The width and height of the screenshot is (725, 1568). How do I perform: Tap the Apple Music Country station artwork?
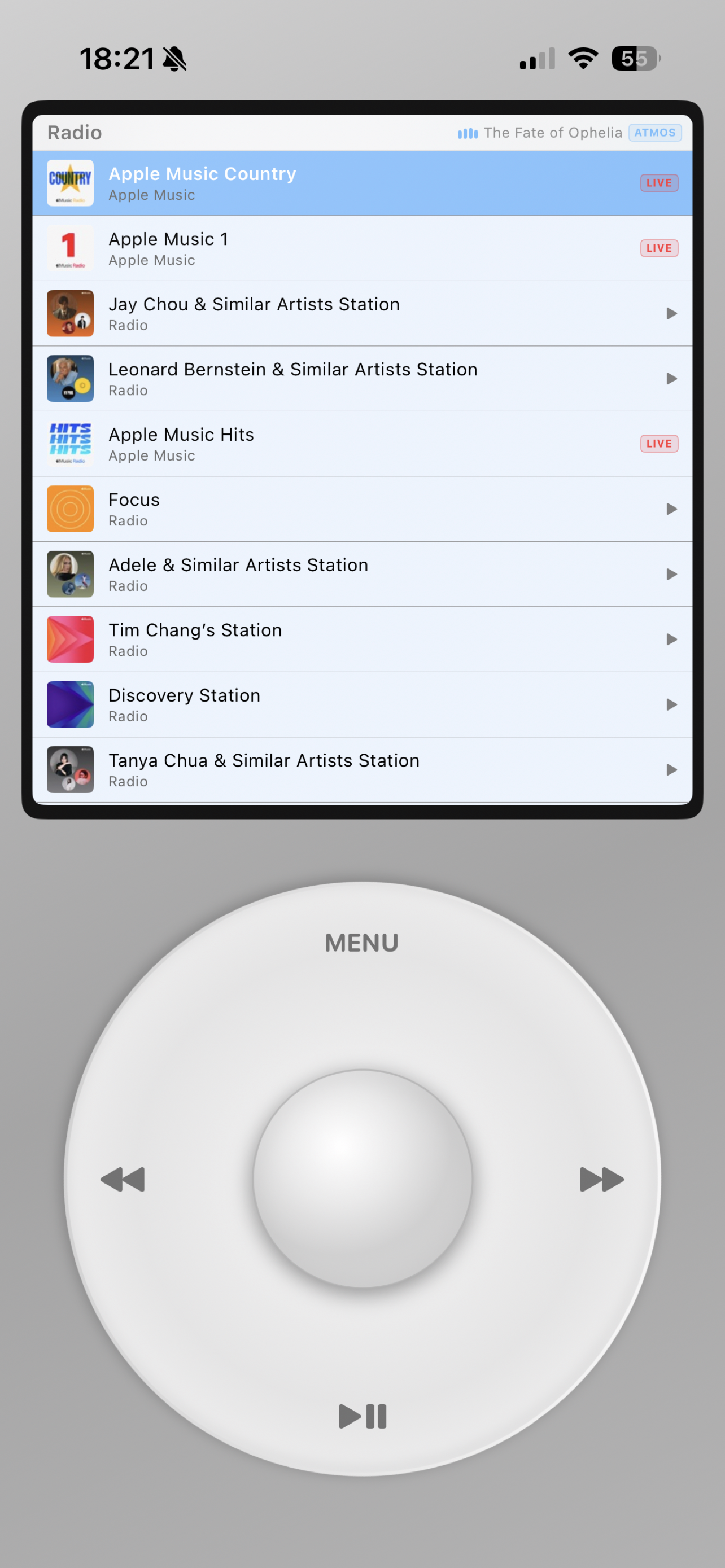(69, 183)
